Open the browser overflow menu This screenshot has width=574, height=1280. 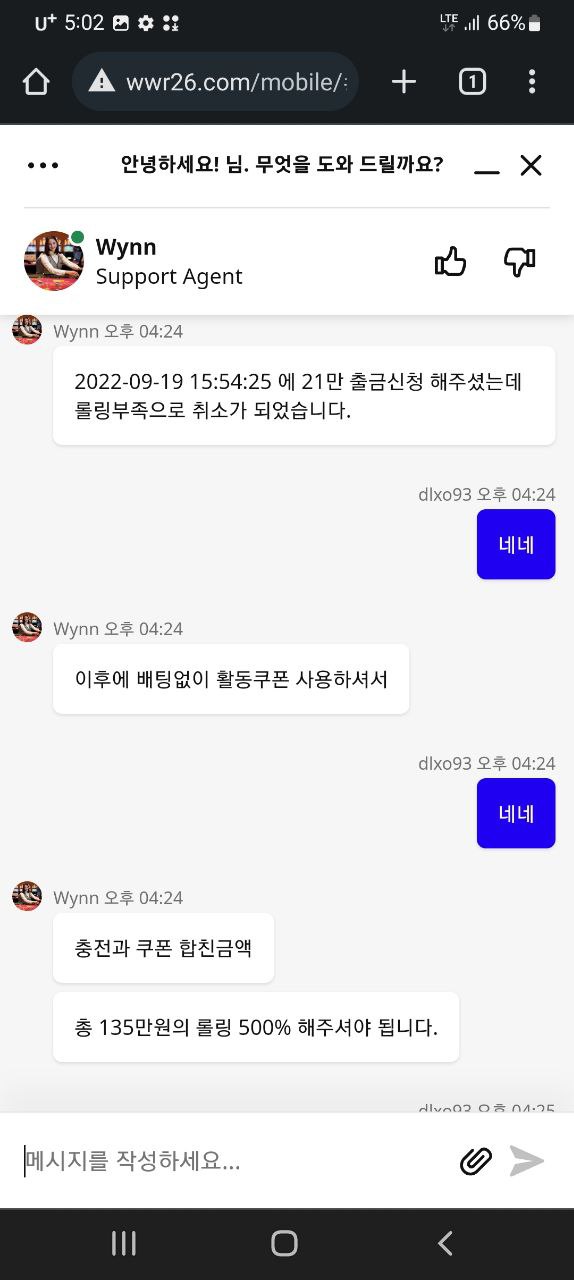click(532, 82)
